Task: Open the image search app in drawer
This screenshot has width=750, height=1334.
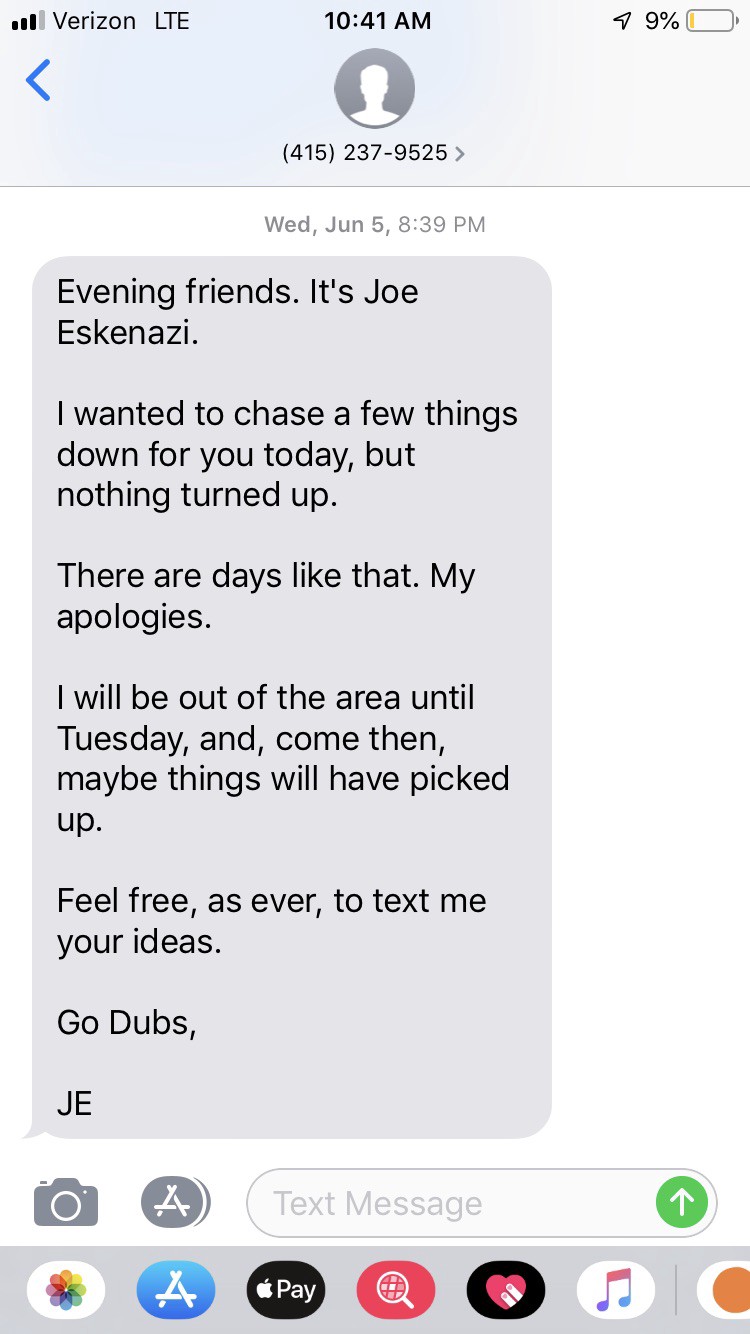Action: coord(396,1290)
